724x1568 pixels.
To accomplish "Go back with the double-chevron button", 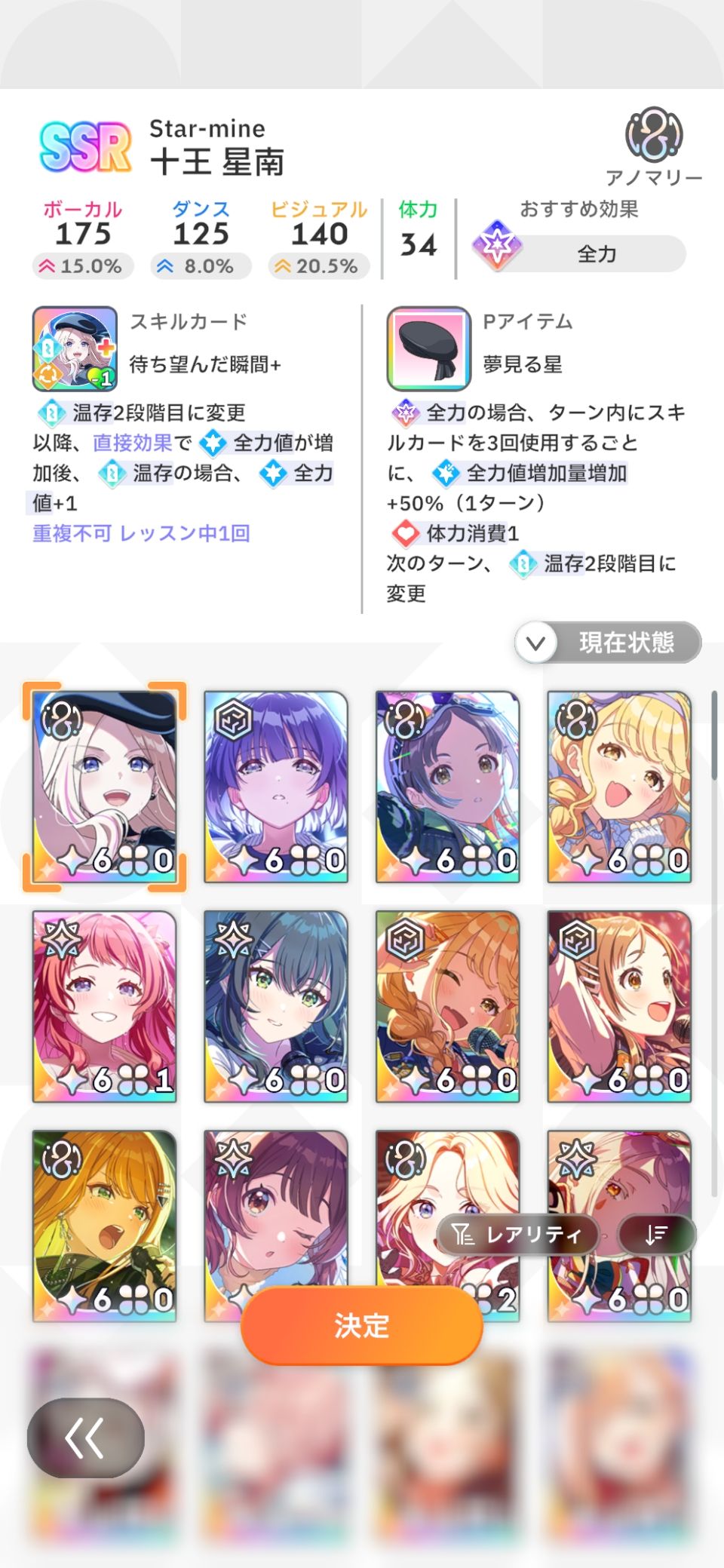I will (x=85, y=1437).
